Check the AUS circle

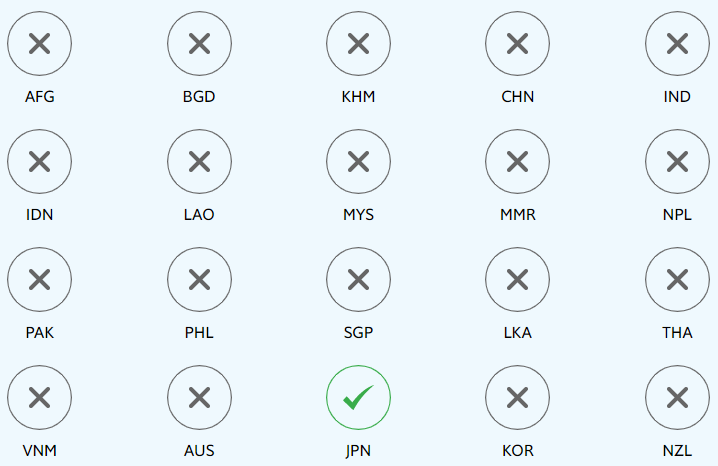[x=199, y=397]
